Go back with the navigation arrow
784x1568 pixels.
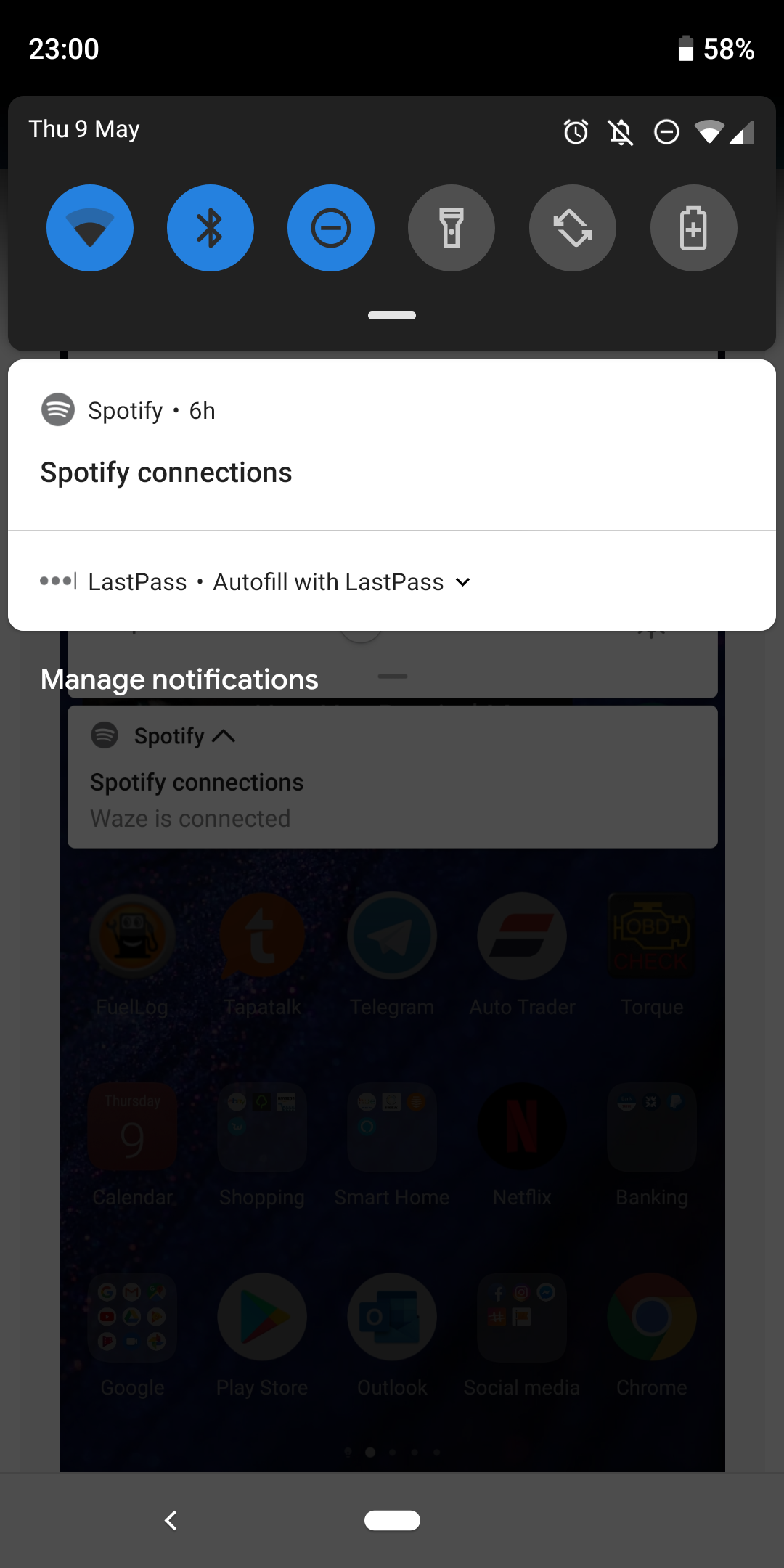[171, 1520]
